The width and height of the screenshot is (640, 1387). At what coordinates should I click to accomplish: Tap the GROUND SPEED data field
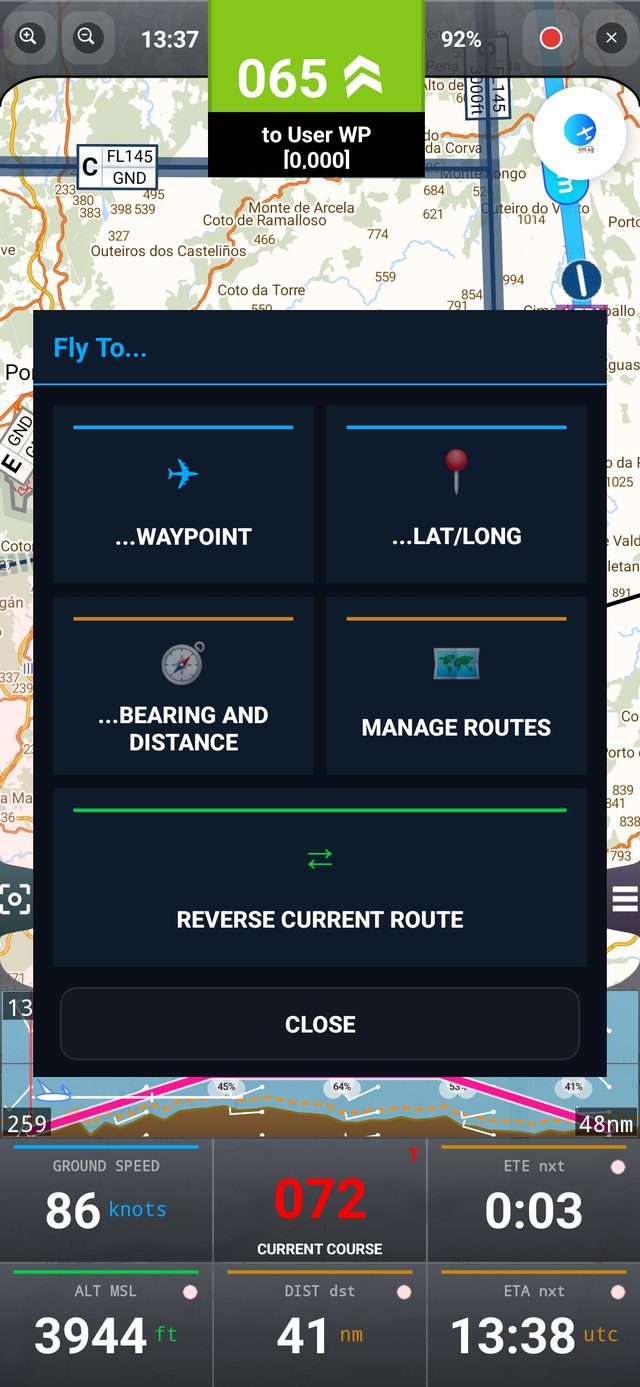click(106, 1199)
